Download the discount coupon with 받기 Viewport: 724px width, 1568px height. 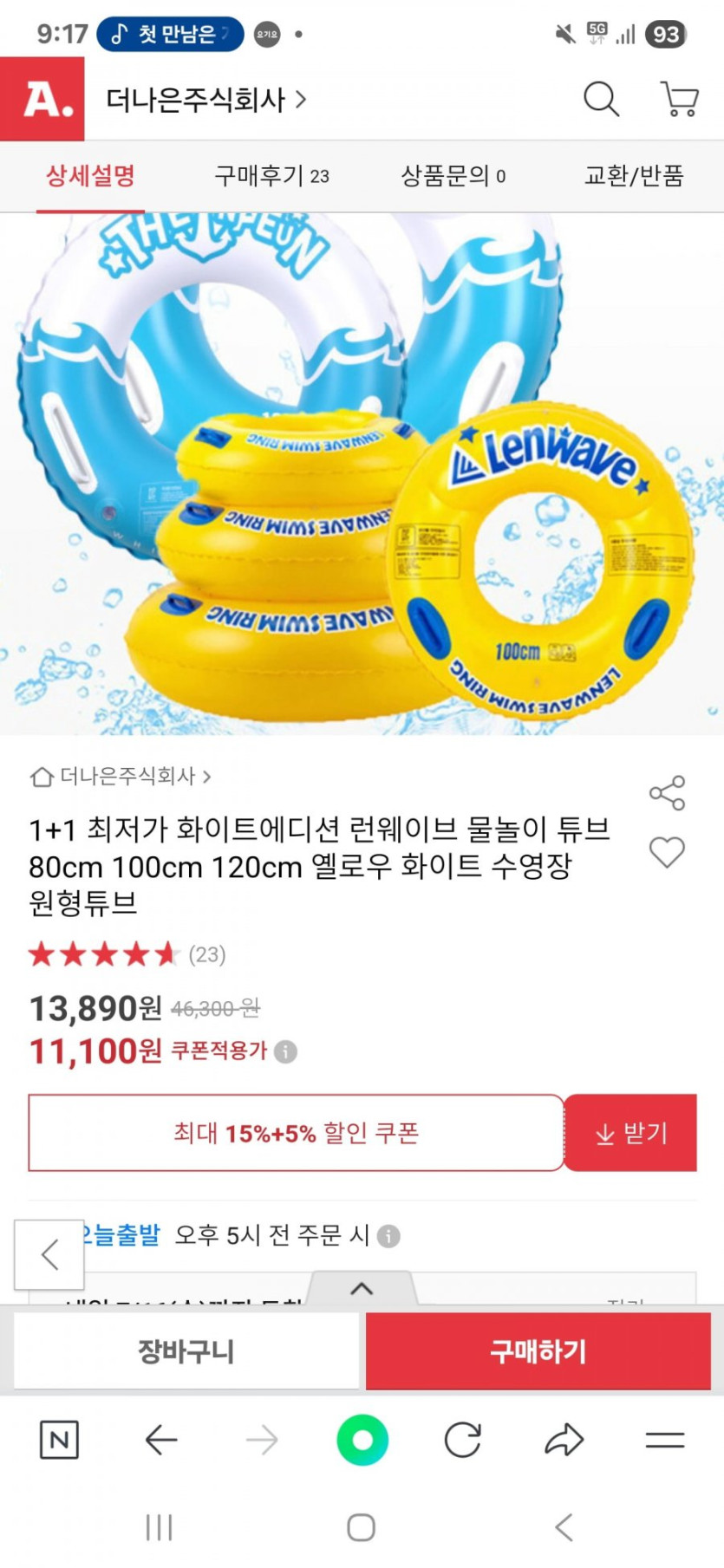pos(631,1133)
